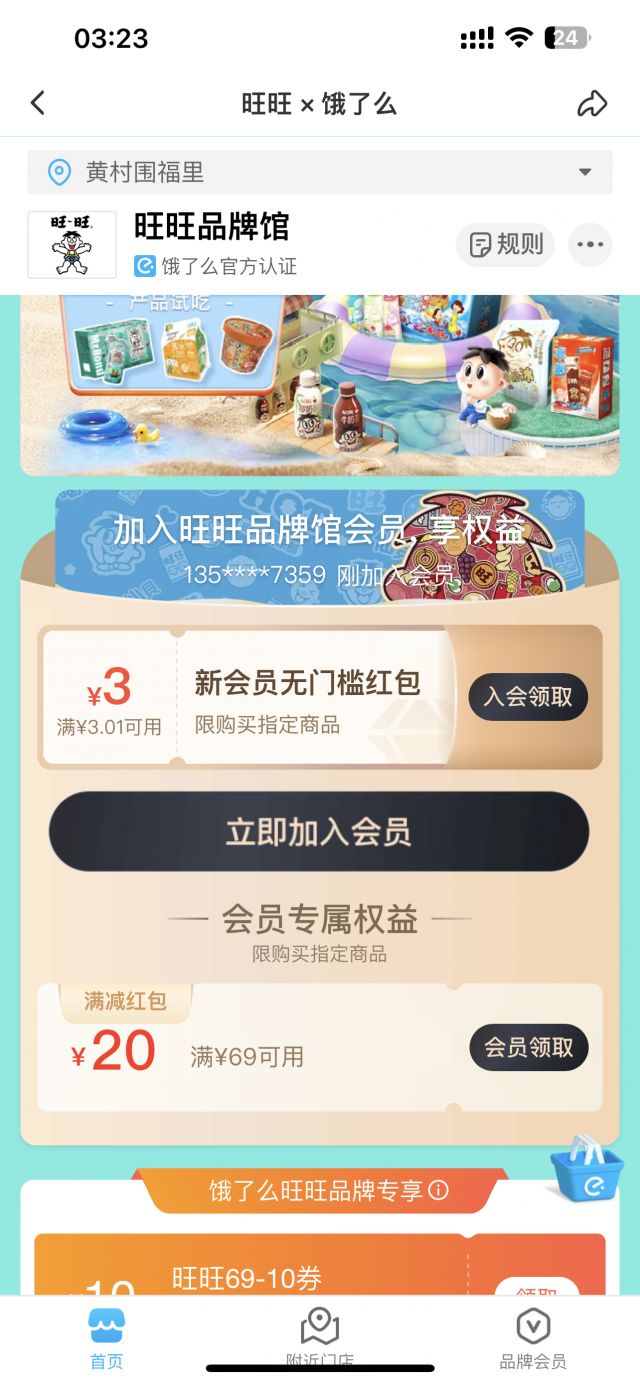This screenshot has width=640, height=1384.
Task: Tap 立即加入会员 to join membership
Action: tap(319, 832)
